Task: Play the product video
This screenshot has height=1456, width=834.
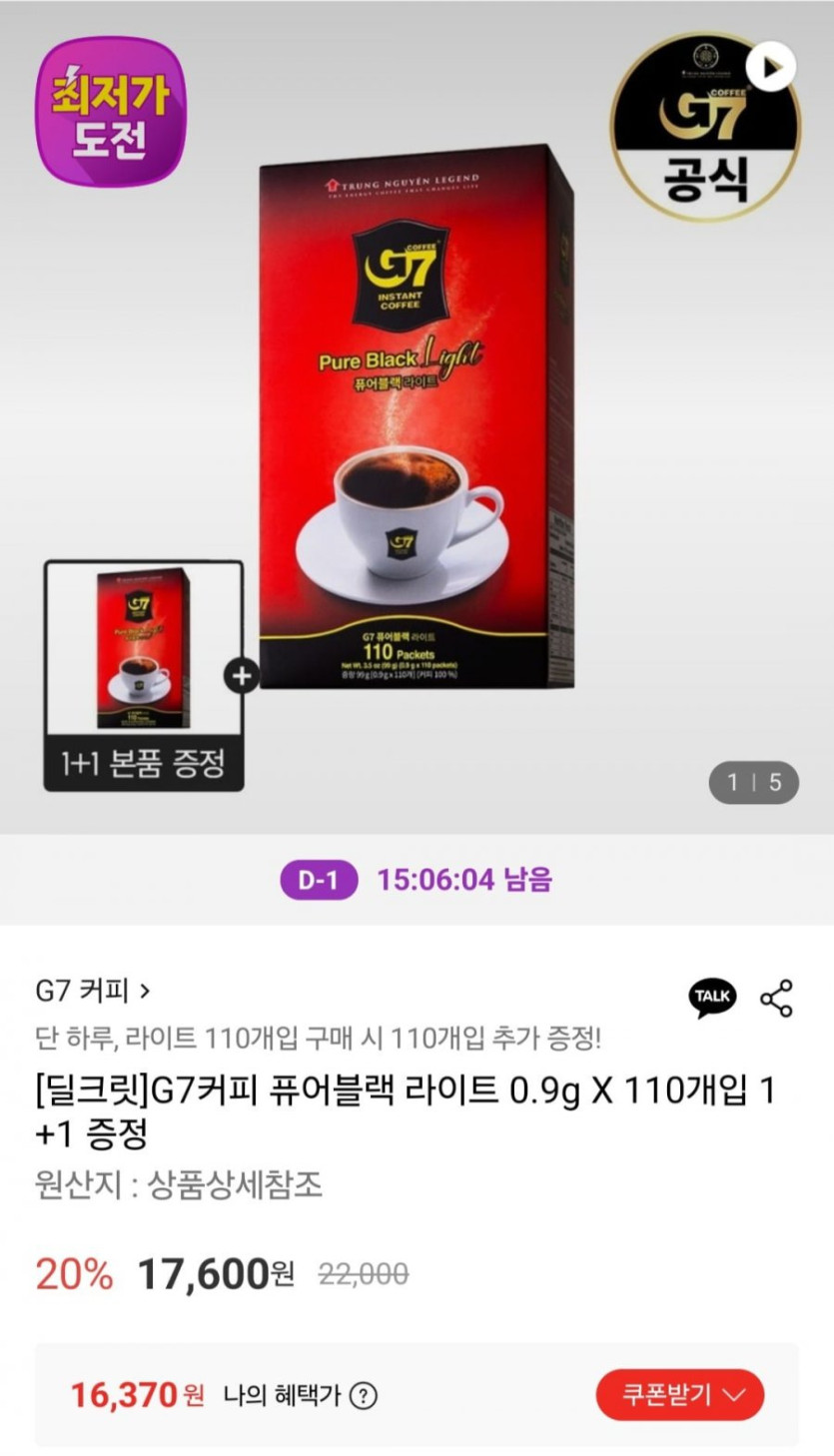Action: coord(770,67)
